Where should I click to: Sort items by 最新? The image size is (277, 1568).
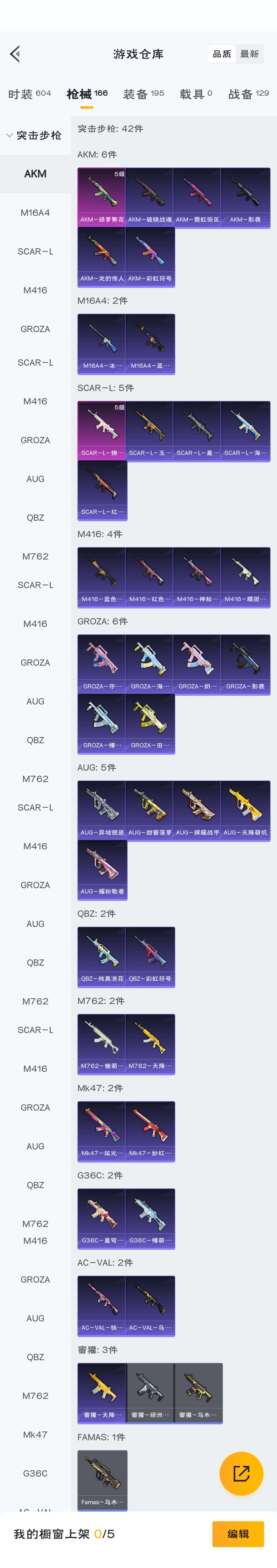[249, 54]
